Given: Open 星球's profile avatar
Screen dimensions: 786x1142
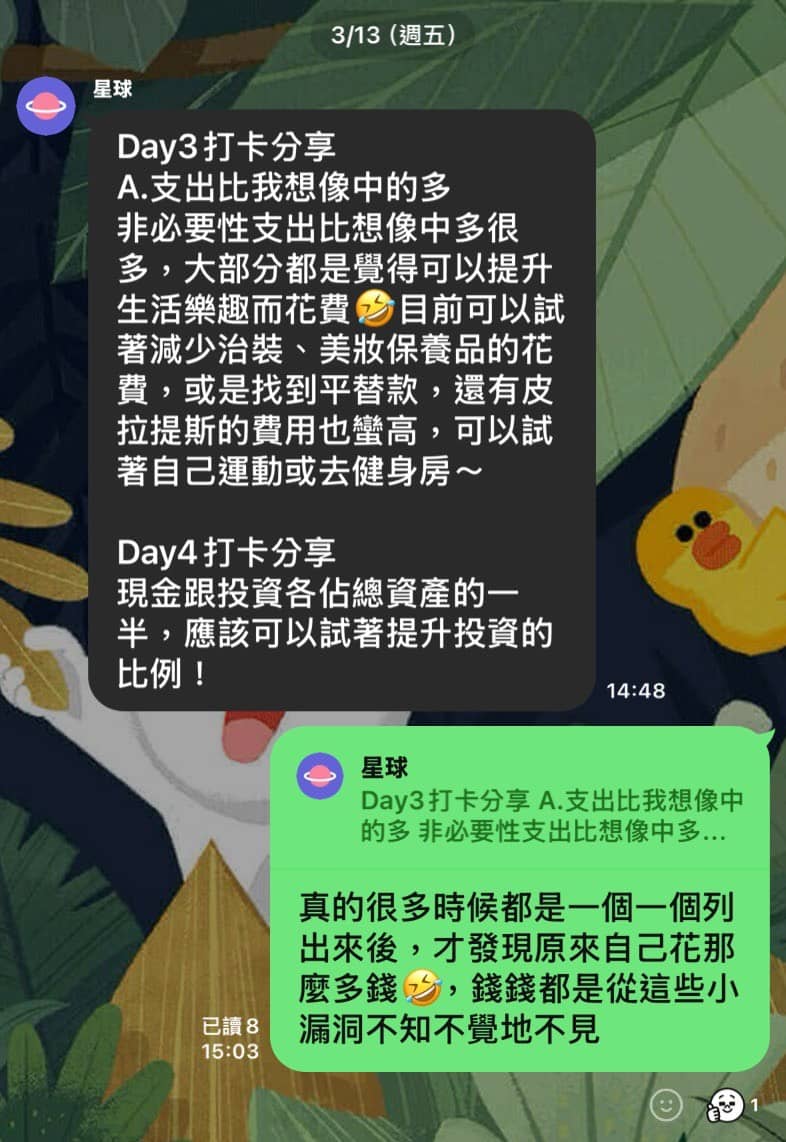Looking at the screenshot, I should pyautogui.click(x=46, y=104).
